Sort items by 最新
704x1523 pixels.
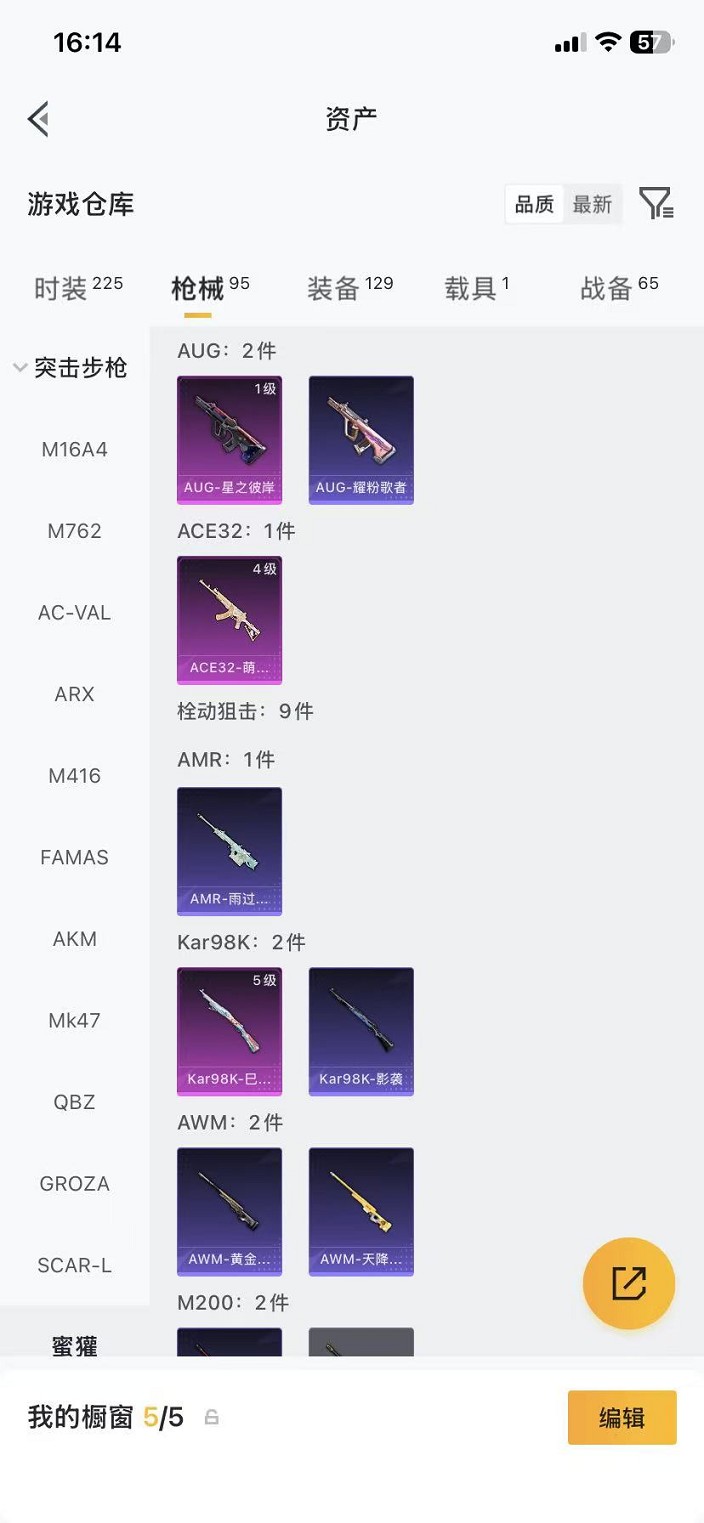click(x=592, y=204)
